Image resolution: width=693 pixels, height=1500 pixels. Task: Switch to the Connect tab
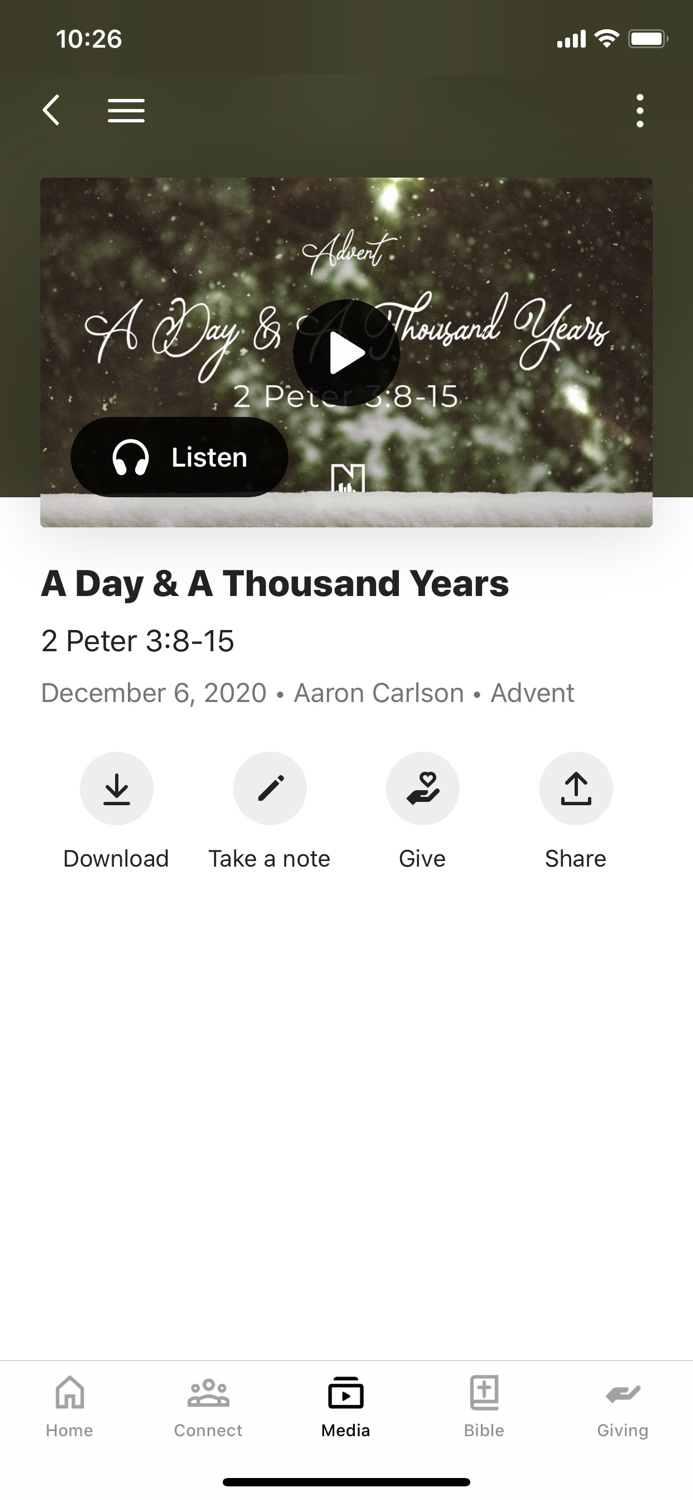(208, 1405)
